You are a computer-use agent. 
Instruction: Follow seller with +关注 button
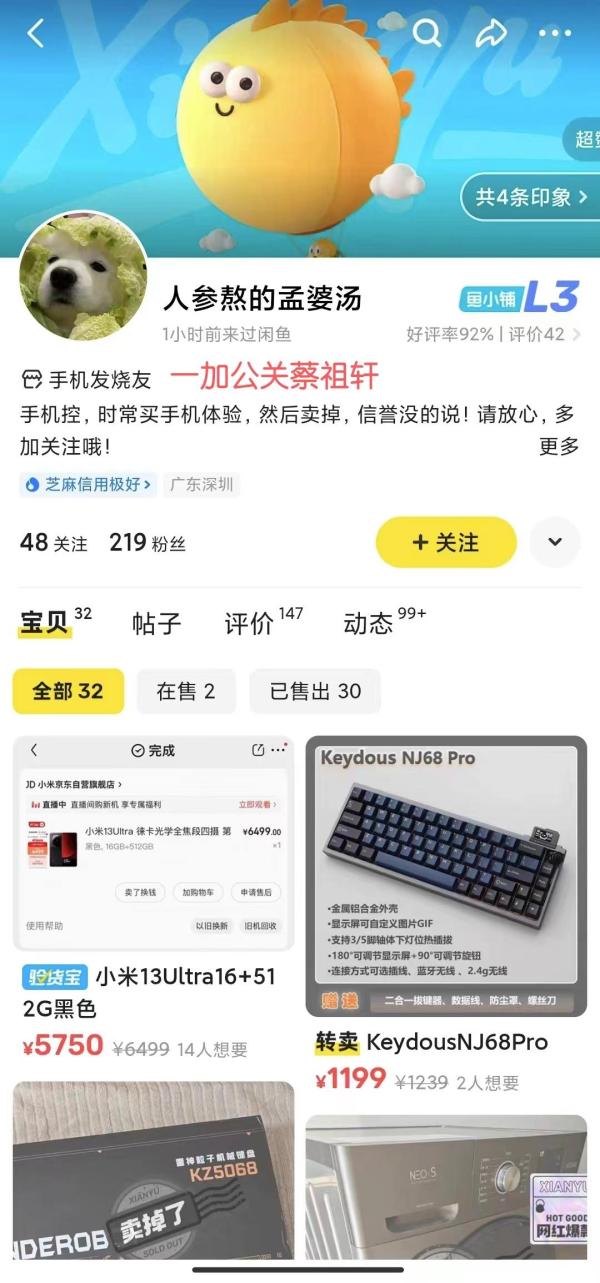point(446,542)
